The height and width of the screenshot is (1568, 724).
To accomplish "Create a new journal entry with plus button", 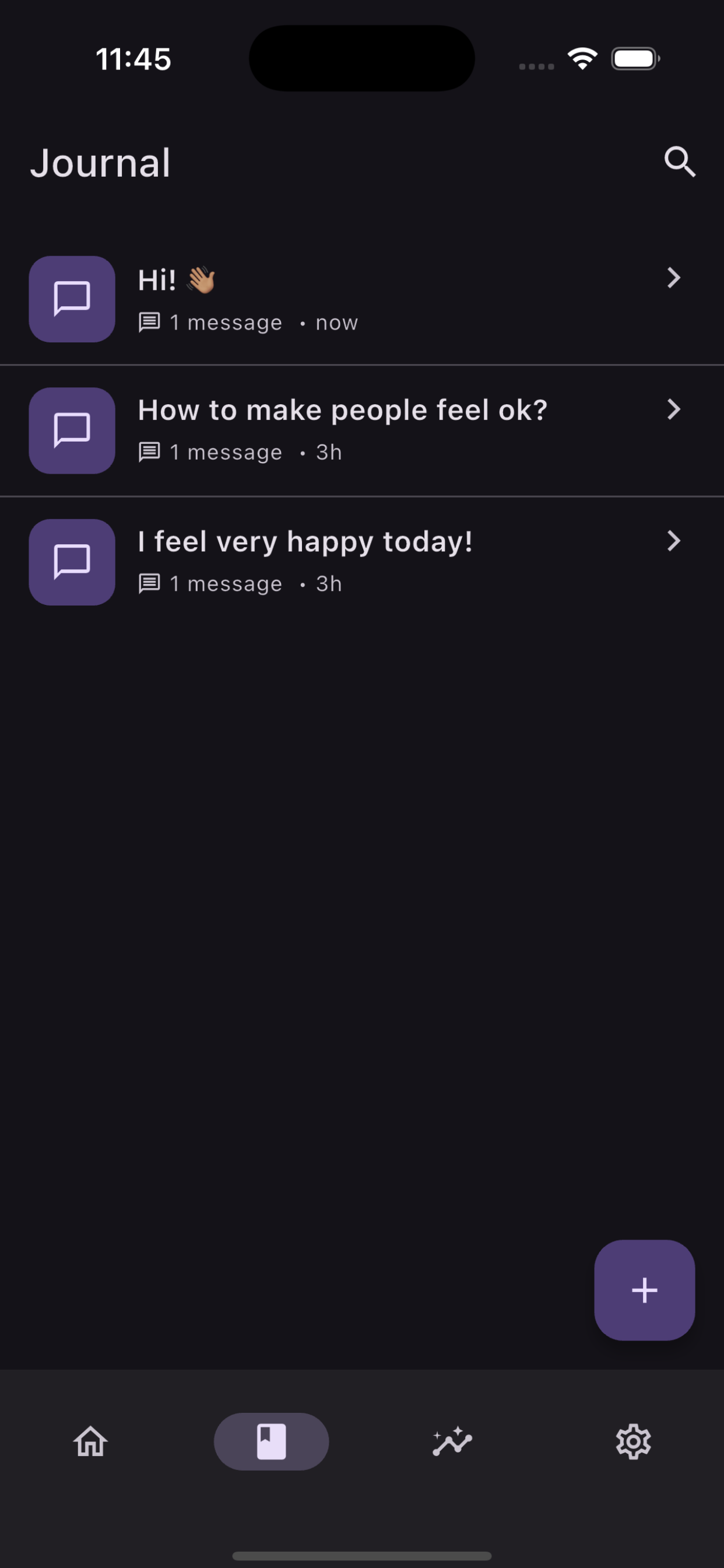I will click(x=644, y=1290).
